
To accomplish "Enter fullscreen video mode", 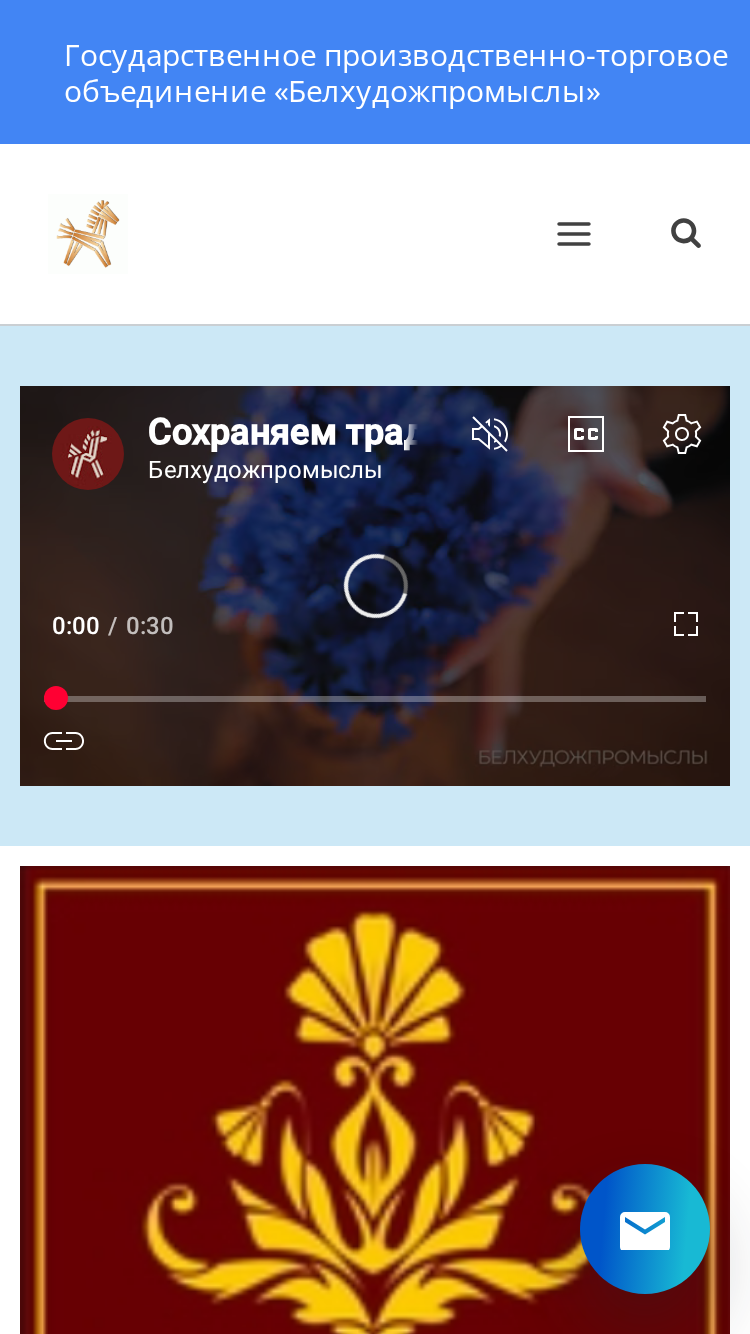I will pyautogui.click(x=686, y=624).
